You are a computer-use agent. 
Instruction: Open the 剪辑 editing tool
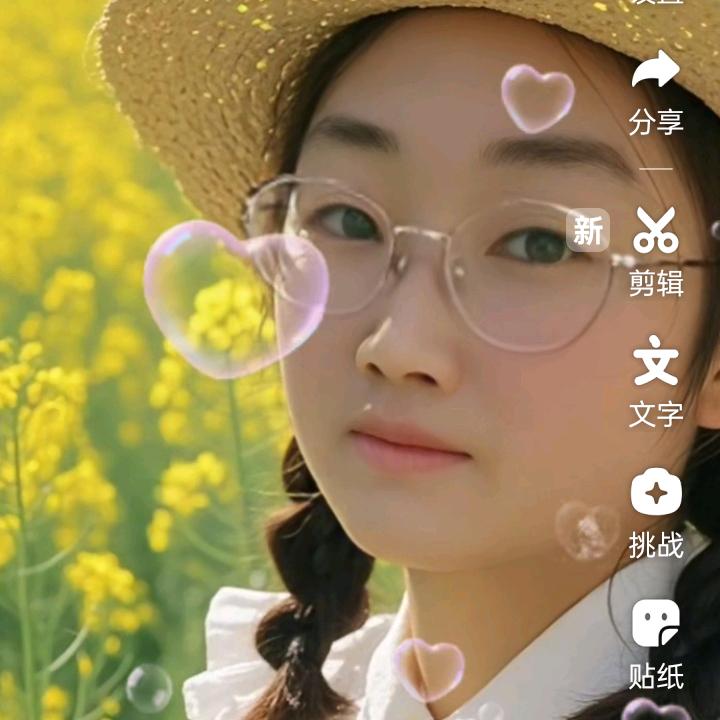pos(656,250)
